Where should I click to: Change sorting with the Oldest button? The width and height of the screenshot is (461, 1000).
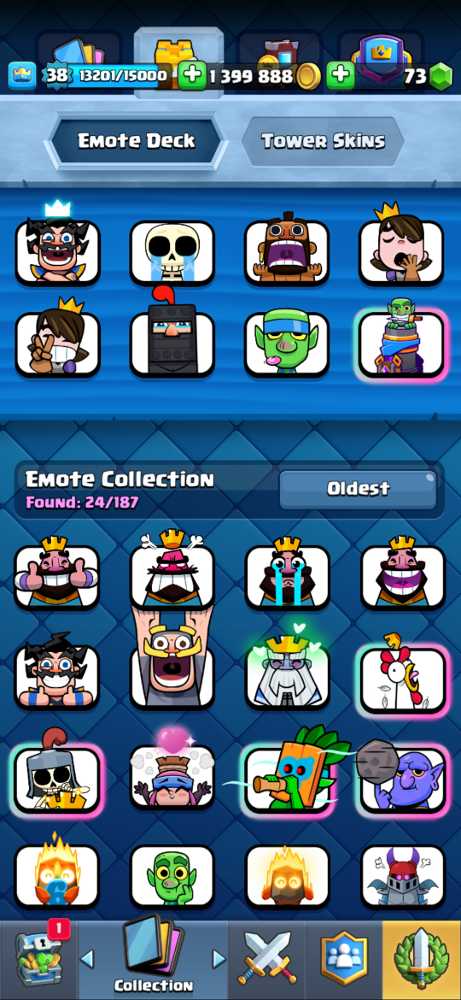358,489
